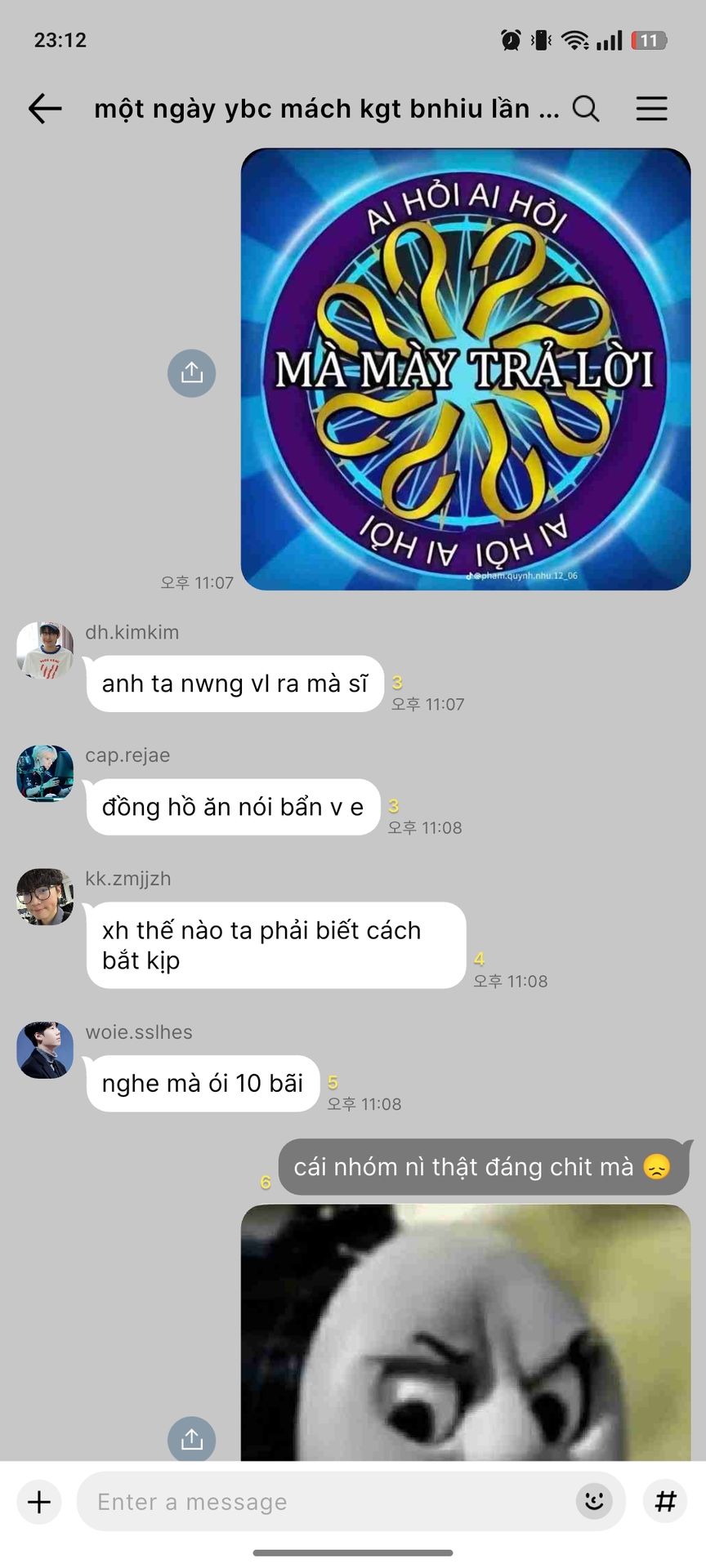The image size is (706, 1568).
Task: Open the "Ai hỏi mà mày trả lời" picture
Action: tap(466, 369)
